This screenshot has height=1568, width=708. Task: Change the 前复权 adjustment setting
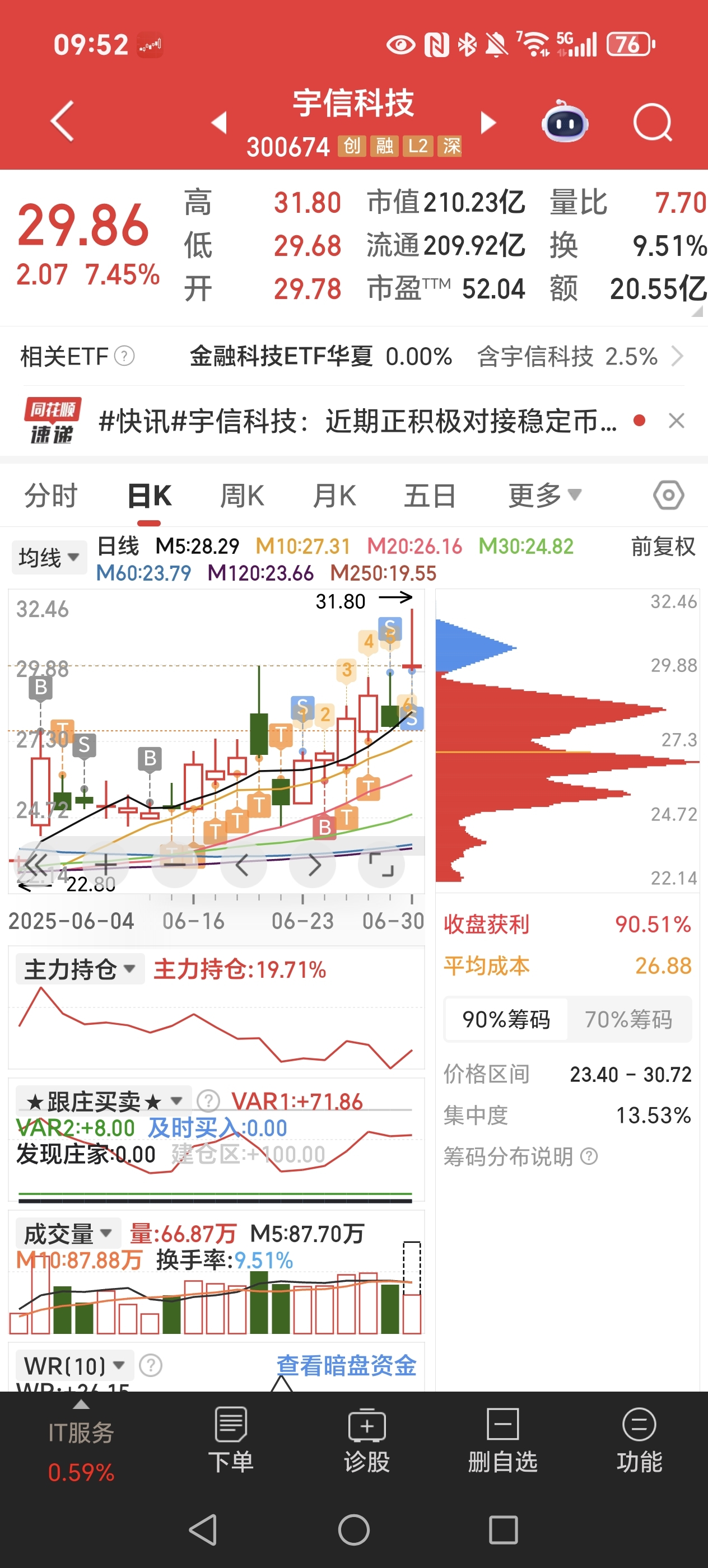click(662, 547)
